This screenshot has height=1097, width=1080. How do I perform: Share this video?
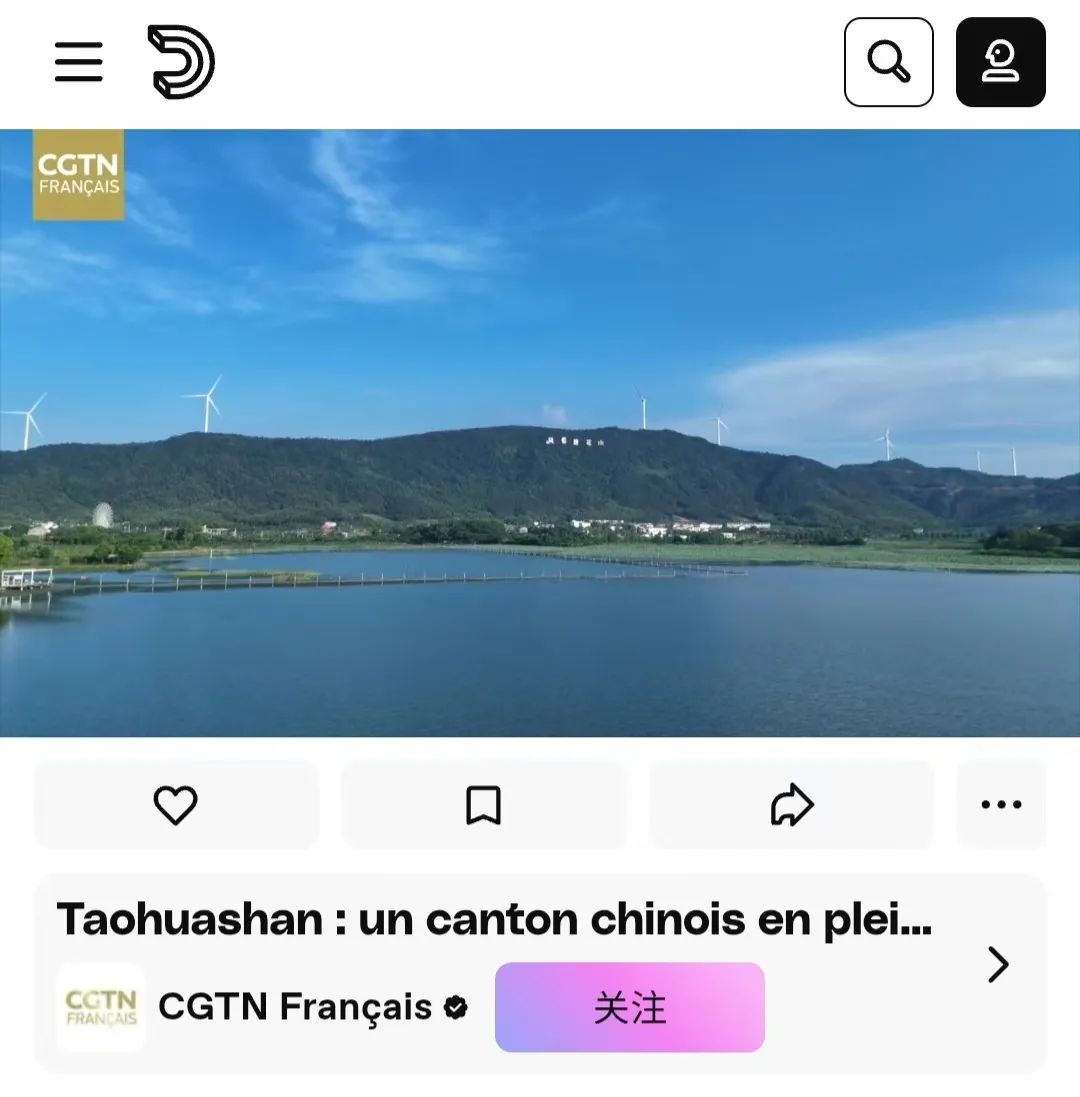[x=791, y=805]
